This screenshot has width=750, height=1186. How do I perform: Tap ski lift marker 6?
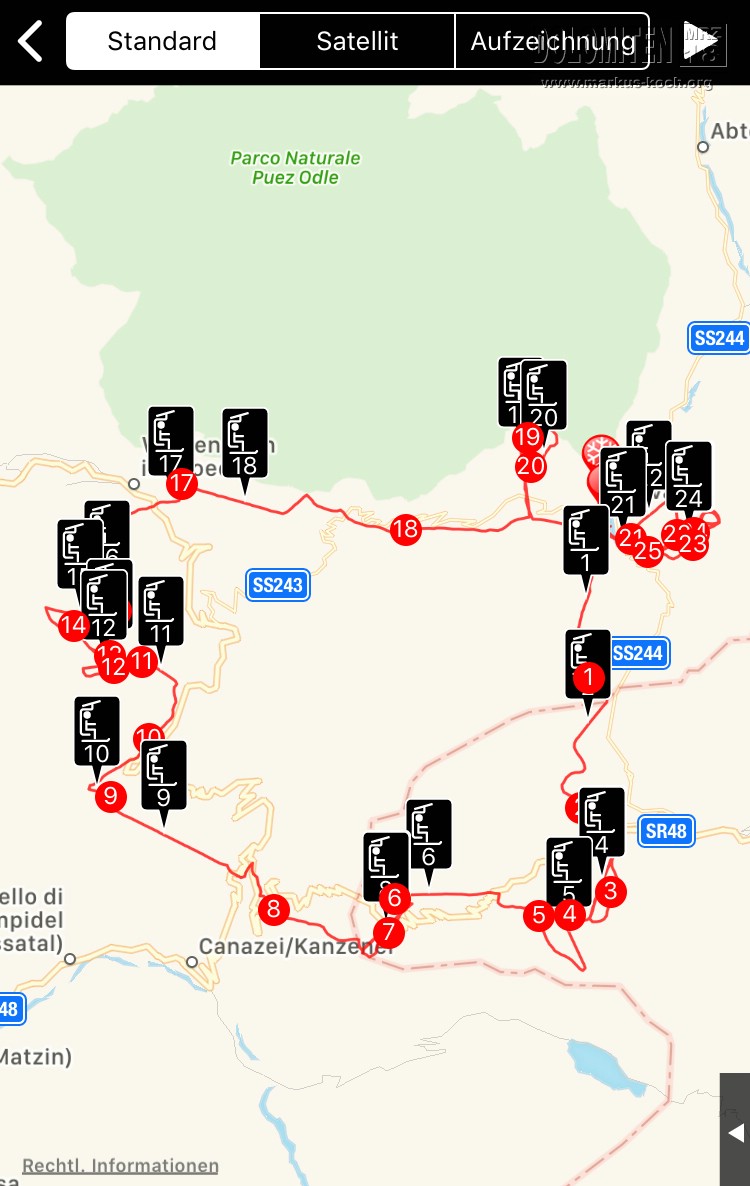[429, 835]
